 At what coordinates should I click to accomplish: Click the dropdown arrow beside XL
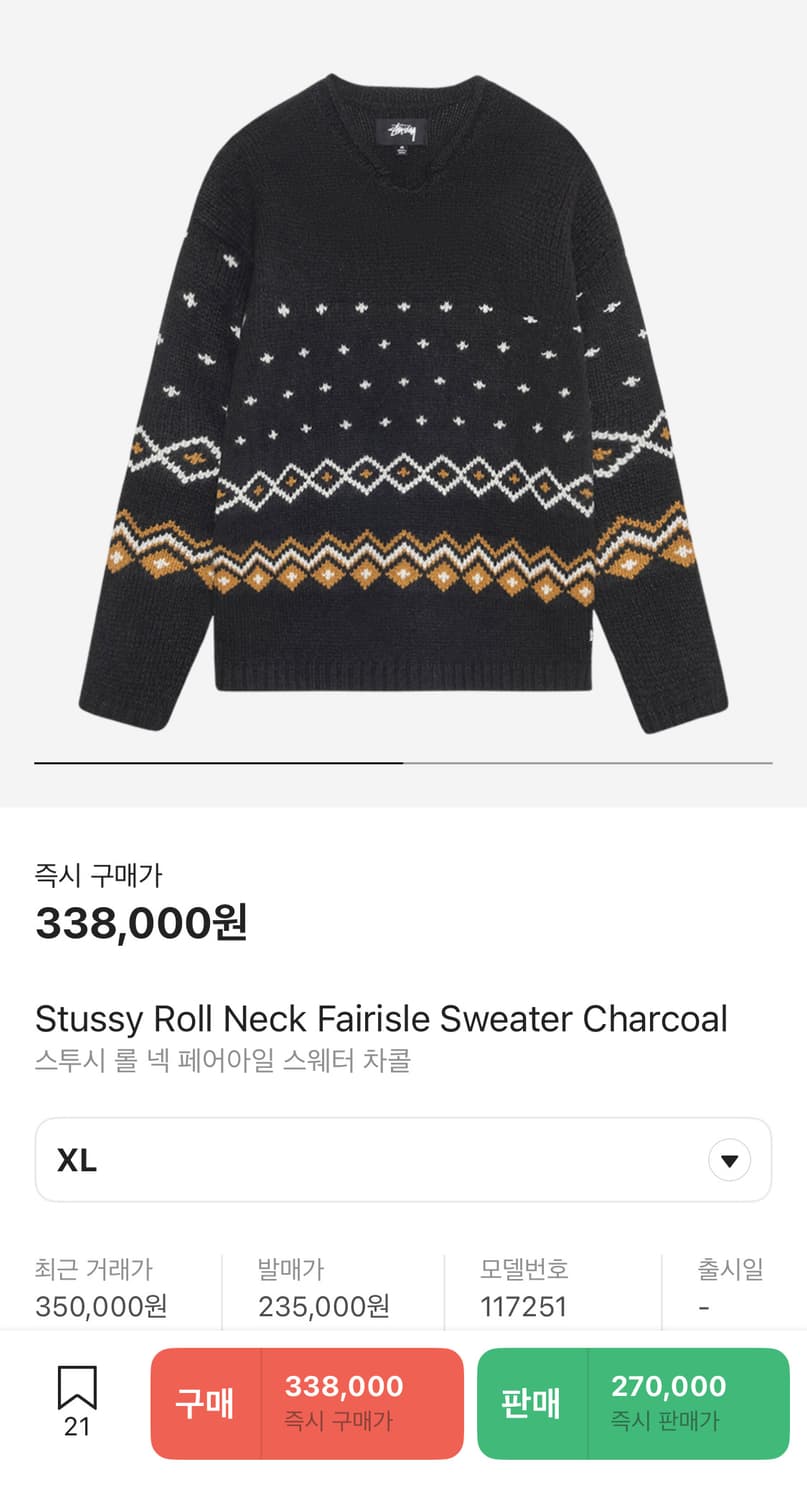(x=729, y=1160)
